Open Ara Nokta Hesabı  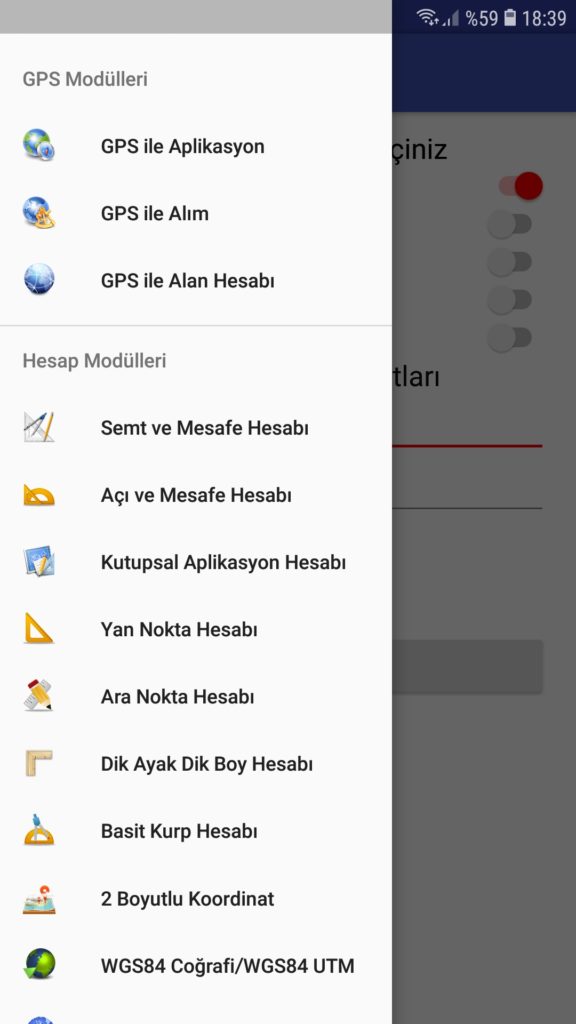(196, 697)
